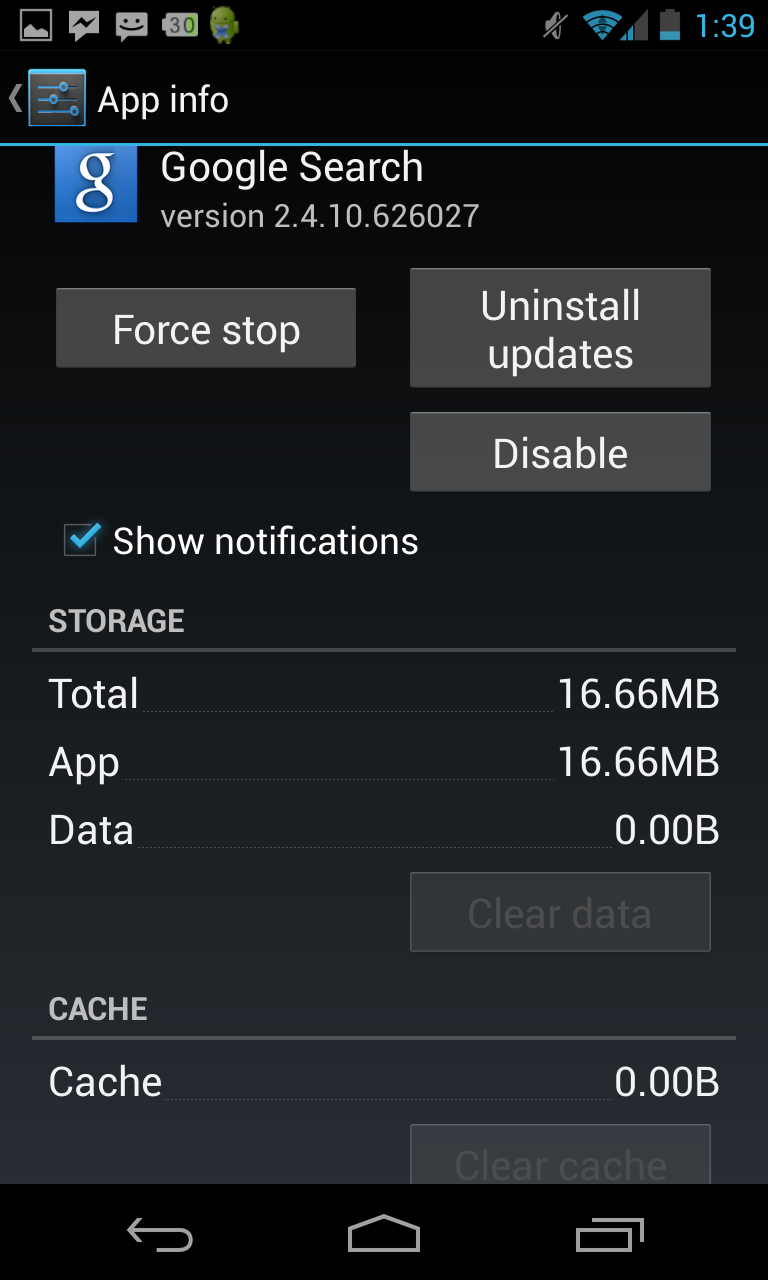This screenshot has height=1280, width=768.
Task: Disable the Google Search app
Action: (560, 453)
